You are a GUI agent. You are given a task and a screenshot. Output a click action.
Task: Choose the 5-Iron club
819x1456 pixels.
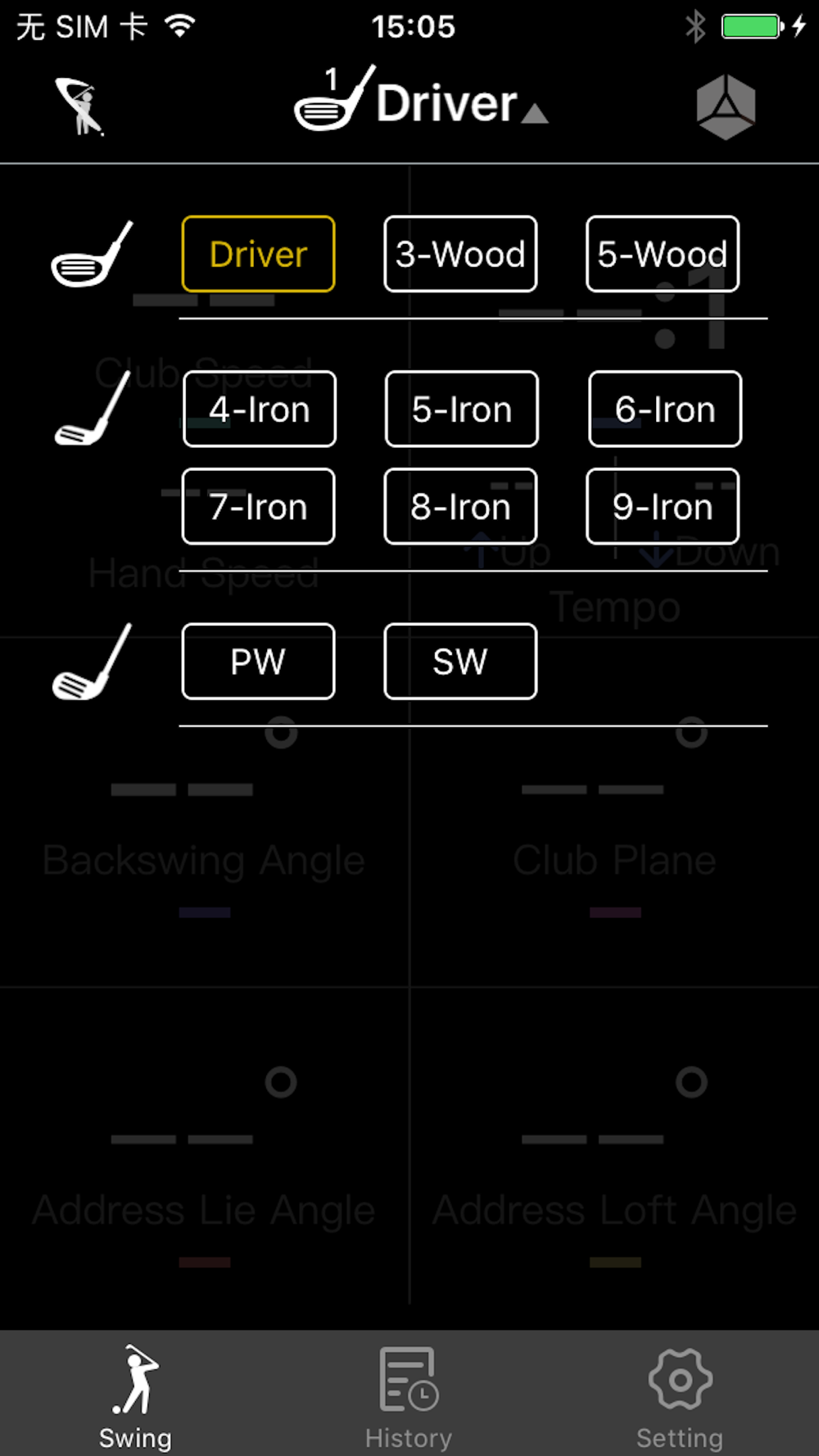coord(462,409)
